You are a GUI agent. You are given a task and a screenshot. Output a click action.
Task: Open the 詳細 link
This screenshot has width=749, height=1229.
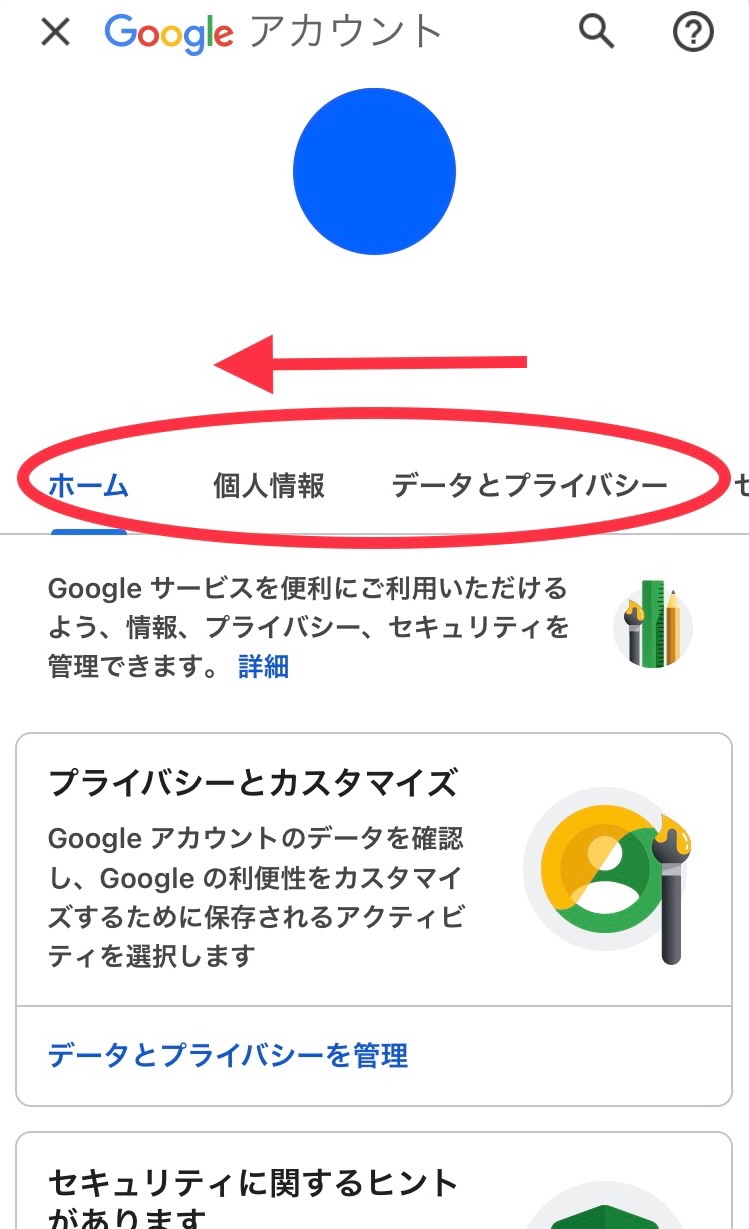click(264, 667)
